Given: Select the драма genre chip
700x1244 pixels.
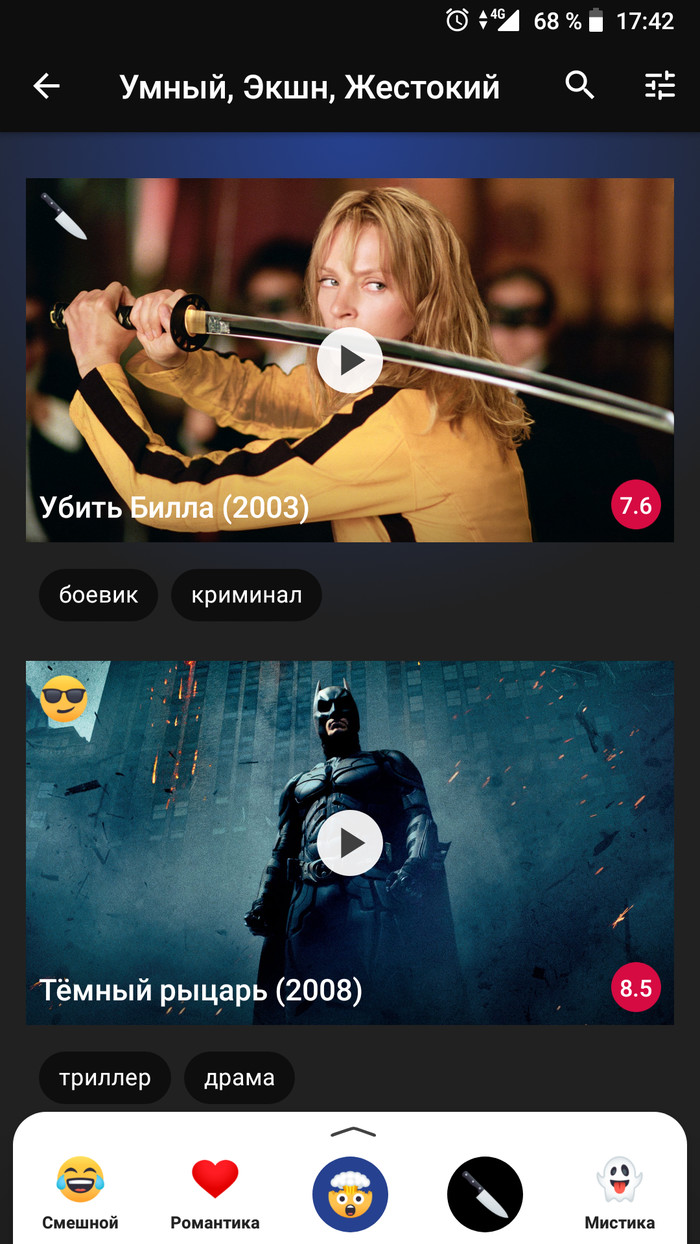Looking at the screenshot, I should tap(239, 1078).
